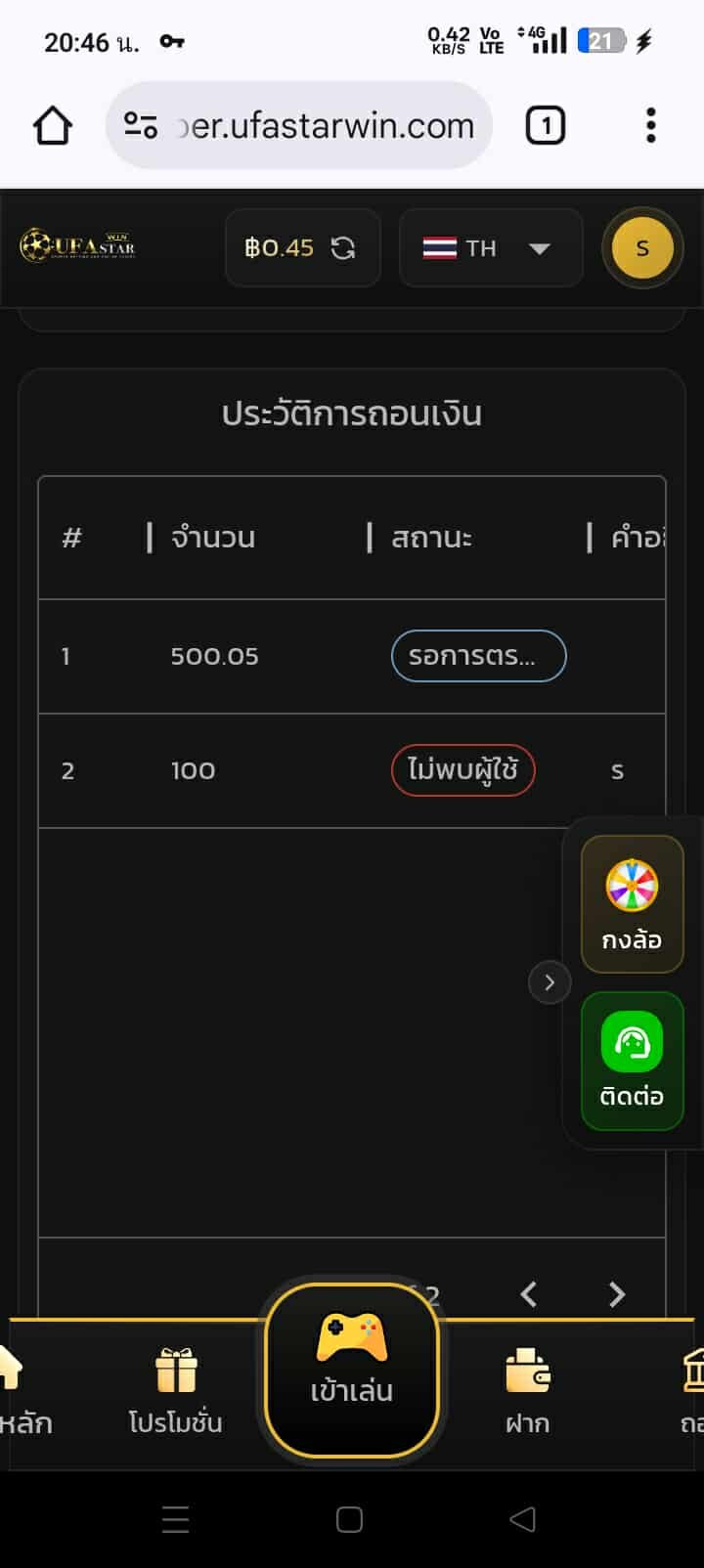Open the browser overflow menu
This screenshot has height=1568, width=704.
pyautogui.click(x=650, y=126)
